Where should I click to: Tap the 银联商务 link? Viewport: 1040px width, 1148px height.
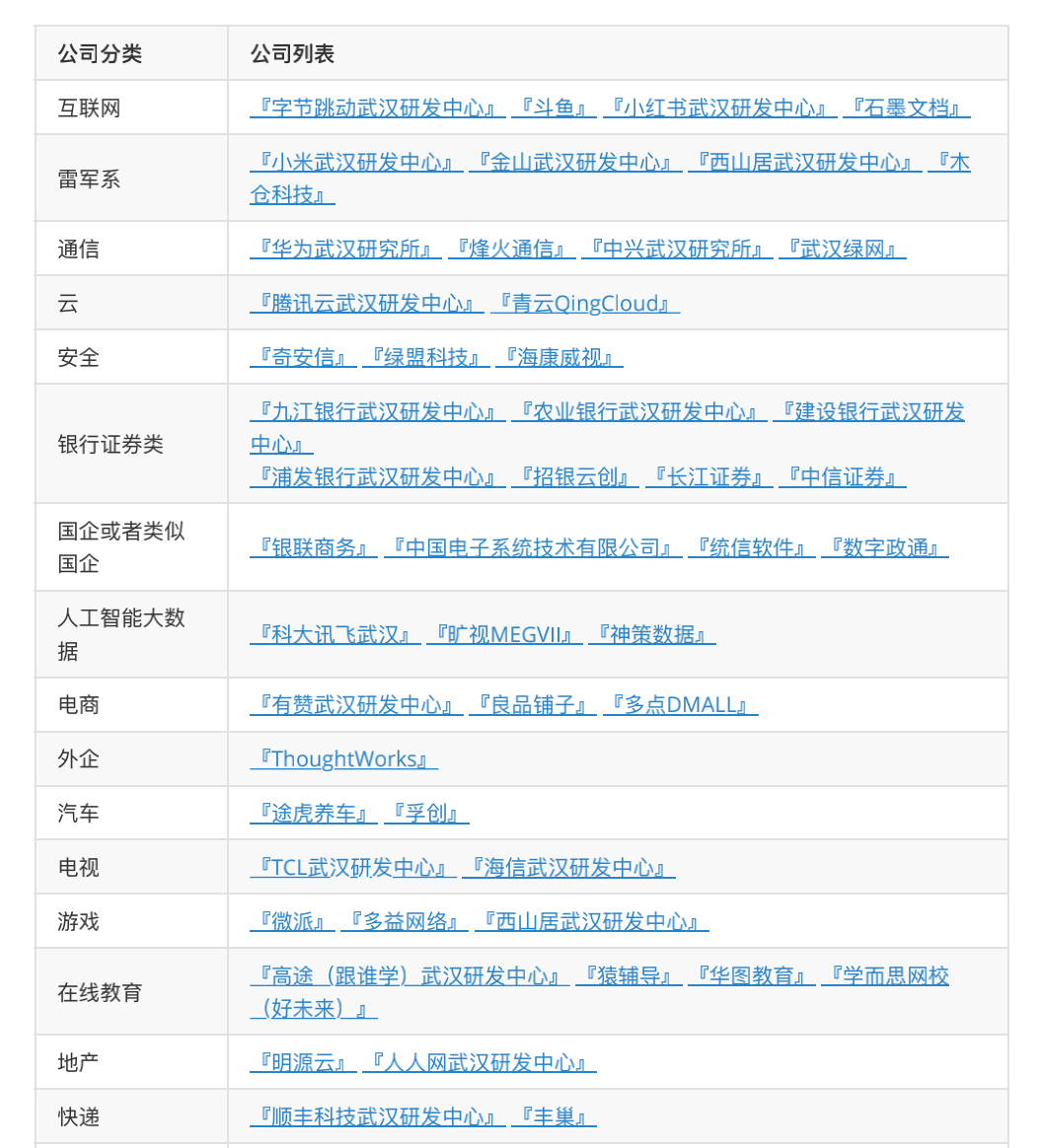(x=314, y=547)
